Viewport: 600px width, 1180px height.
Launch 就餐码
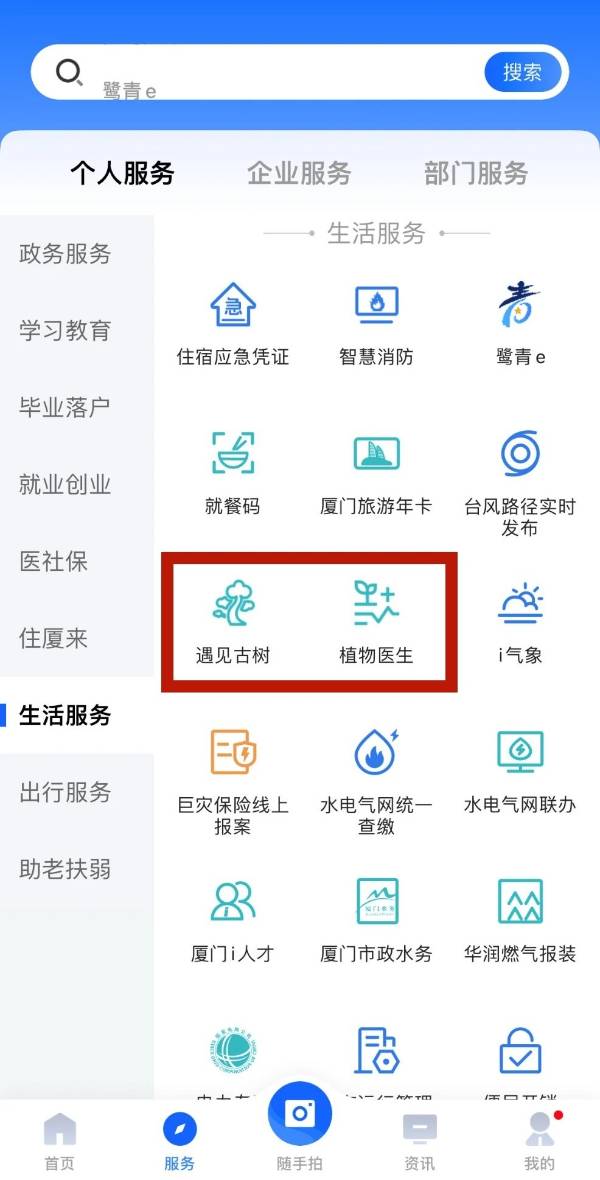coord(233,470)
